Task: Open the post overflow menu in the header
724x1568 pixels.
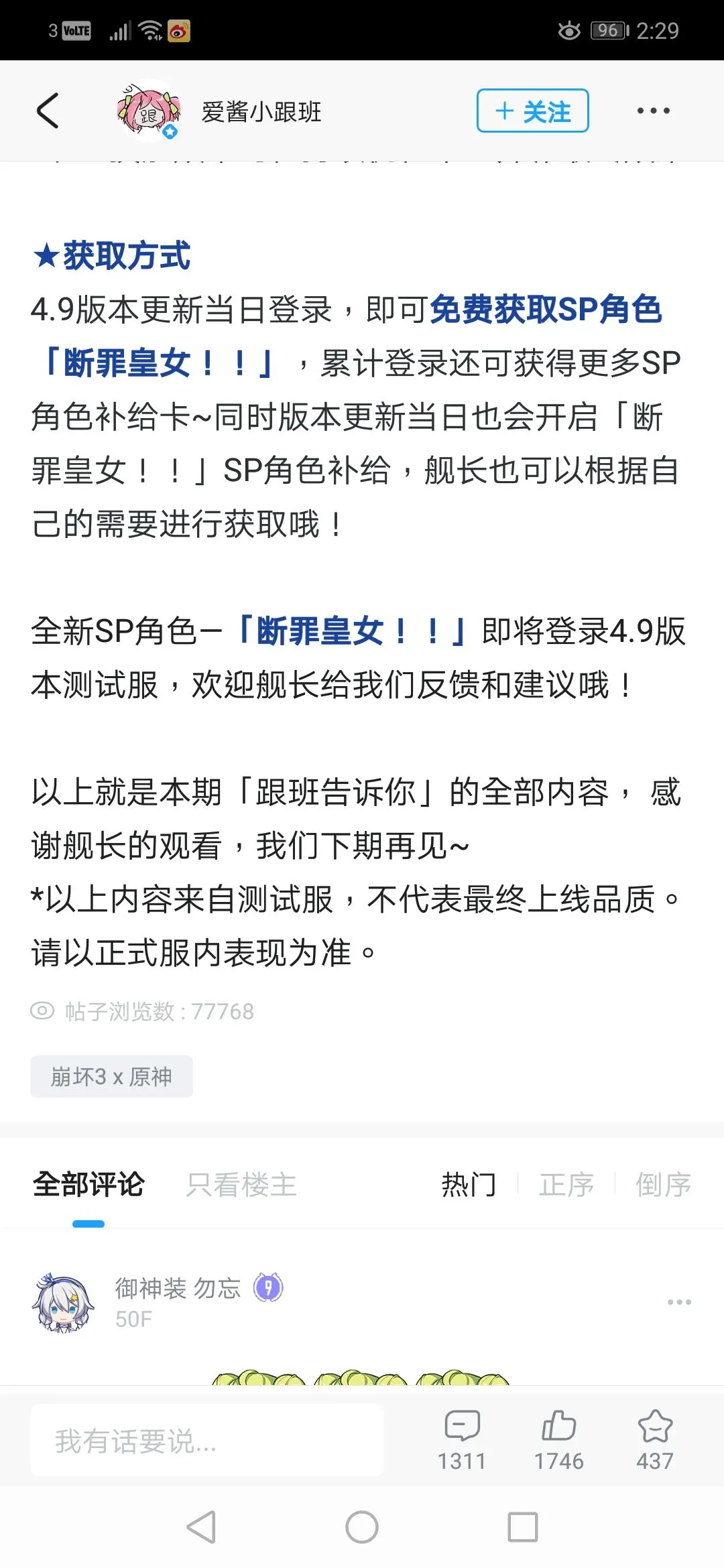Action: point(653,111)
